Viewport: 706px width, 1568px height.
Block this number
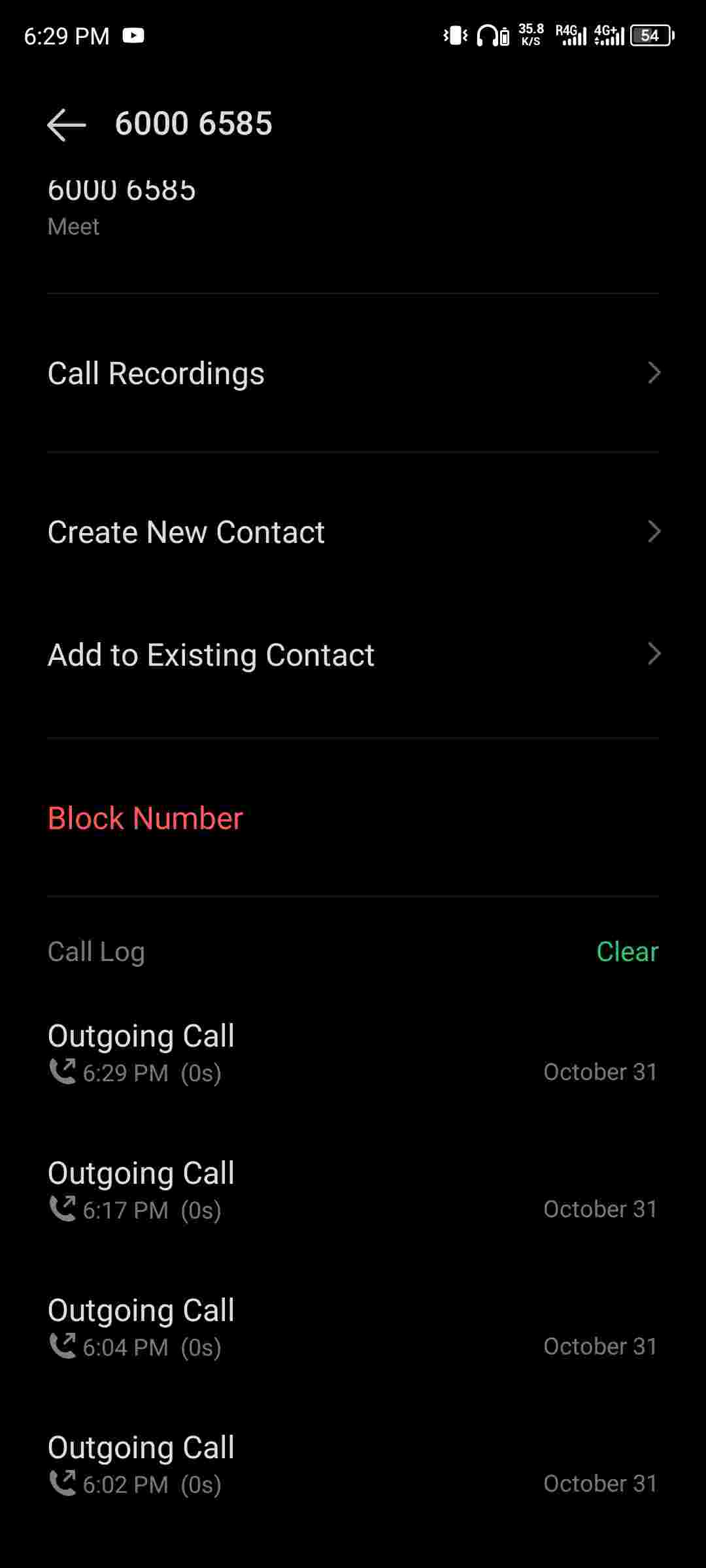click(x=145, y=818)
